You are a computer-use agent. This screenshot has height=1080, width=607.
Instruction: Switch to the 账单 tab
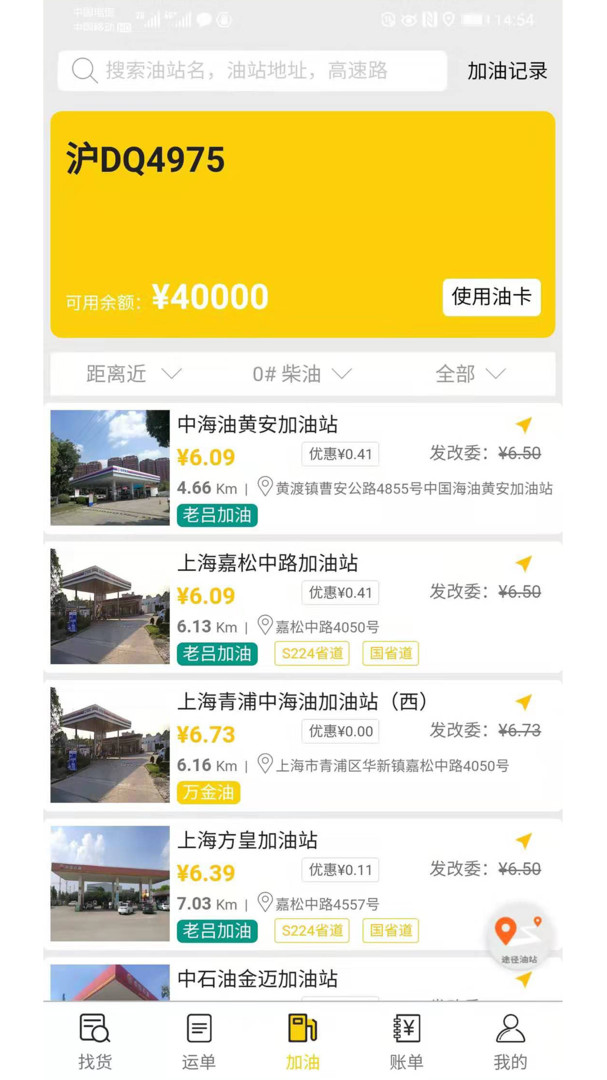tap(406, 1040)
